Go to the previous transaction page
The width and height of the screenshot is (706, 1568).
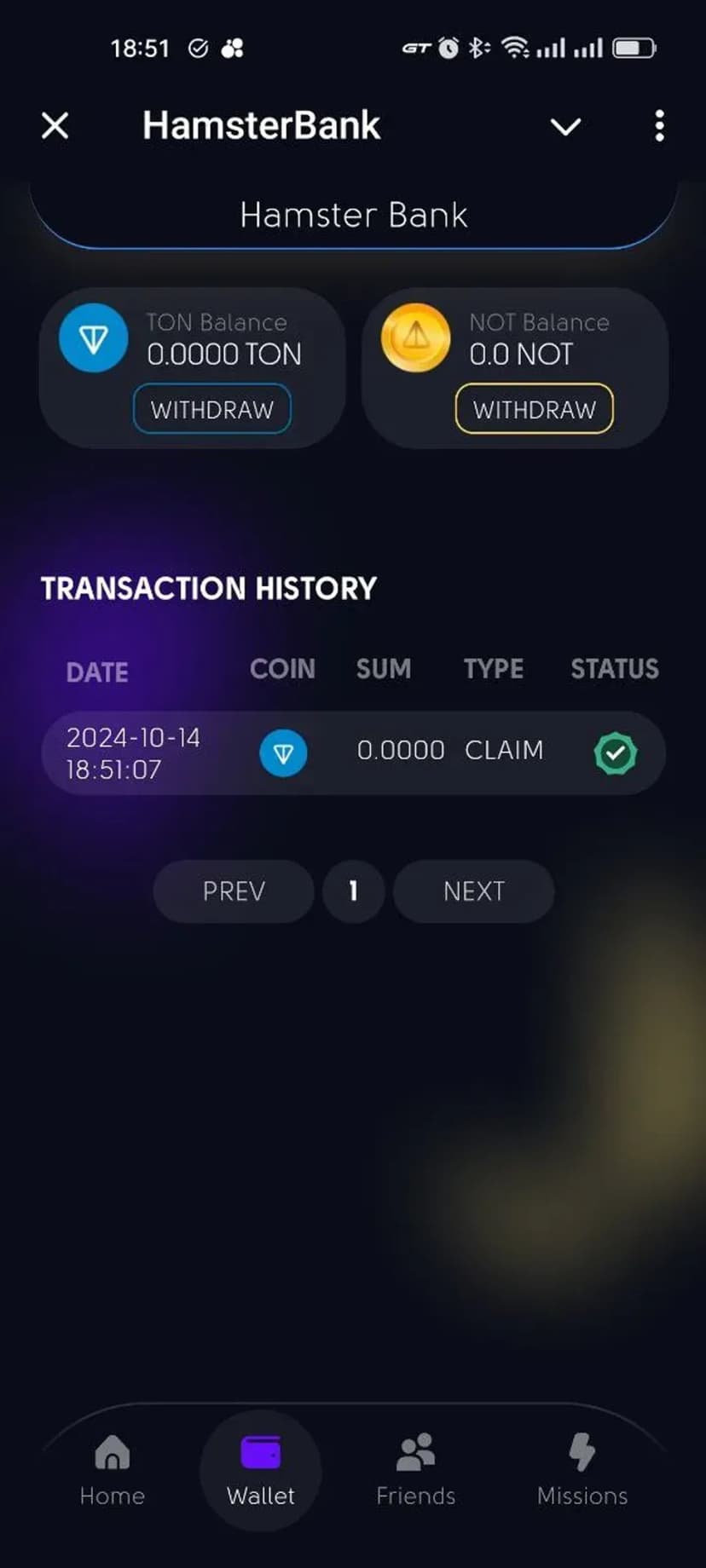[234, 891]
